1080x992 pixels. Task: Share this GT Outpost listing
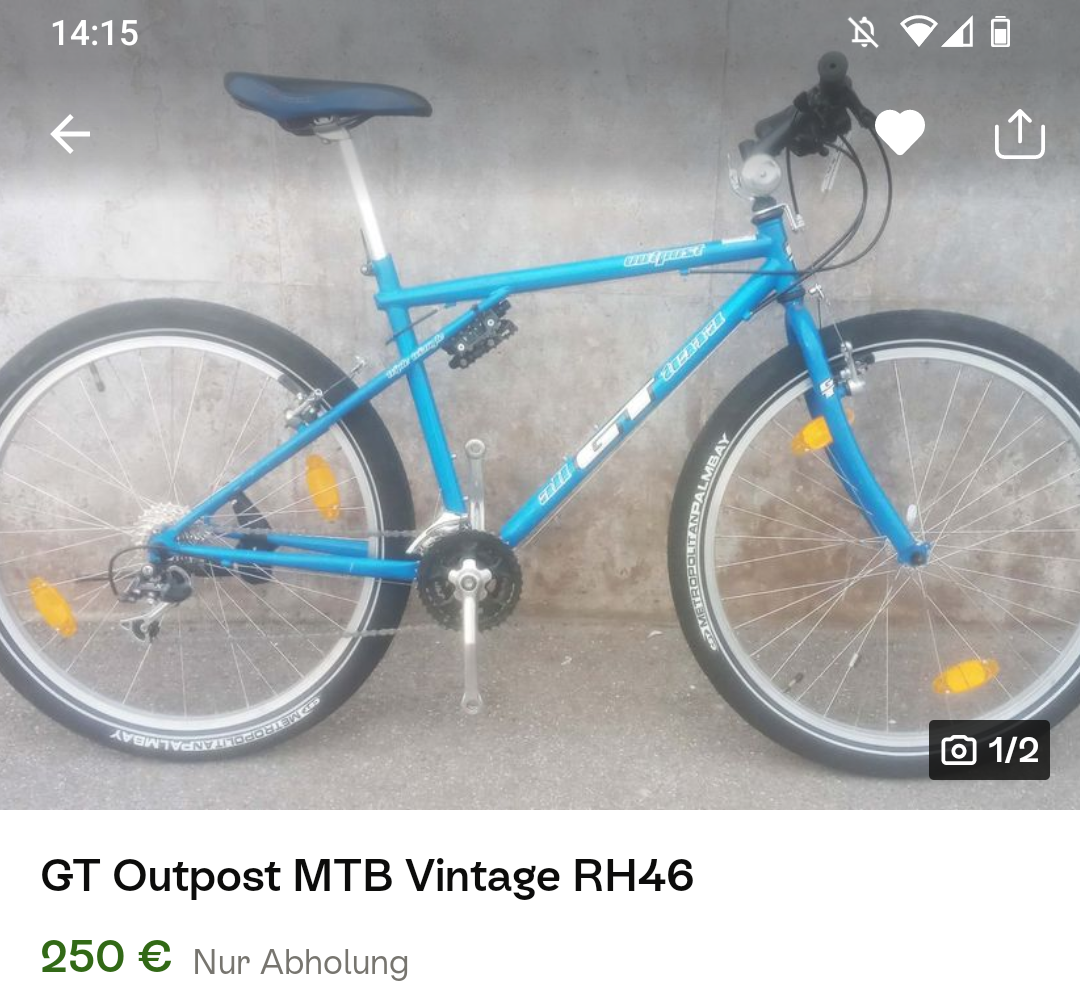(1019, 134)
